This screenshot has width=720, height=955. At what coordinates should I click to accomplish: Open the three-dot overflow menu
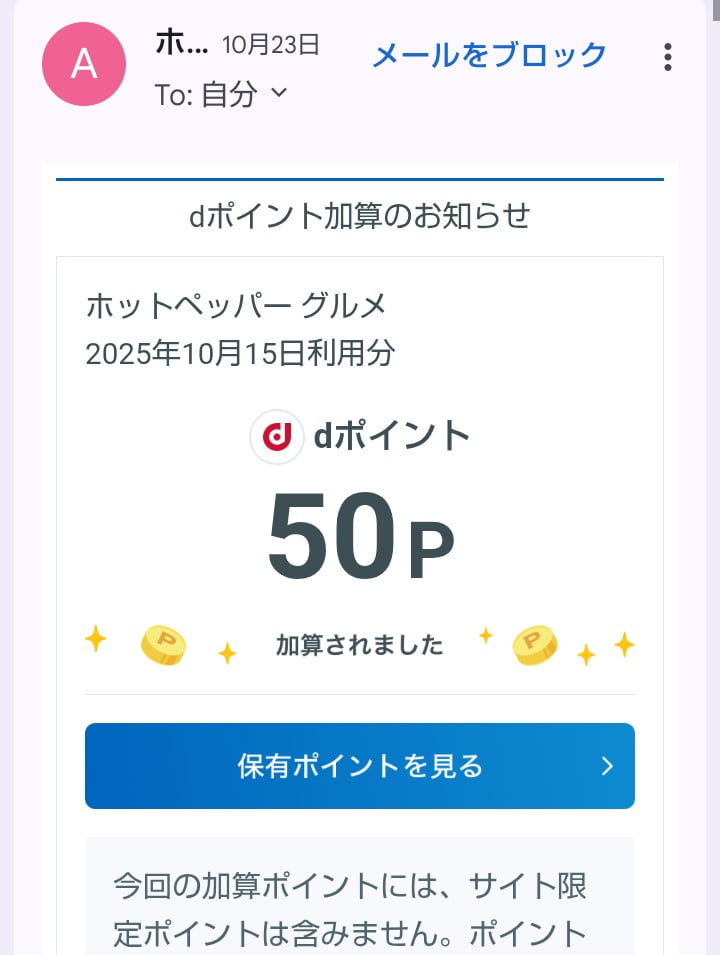click(667, 57)
